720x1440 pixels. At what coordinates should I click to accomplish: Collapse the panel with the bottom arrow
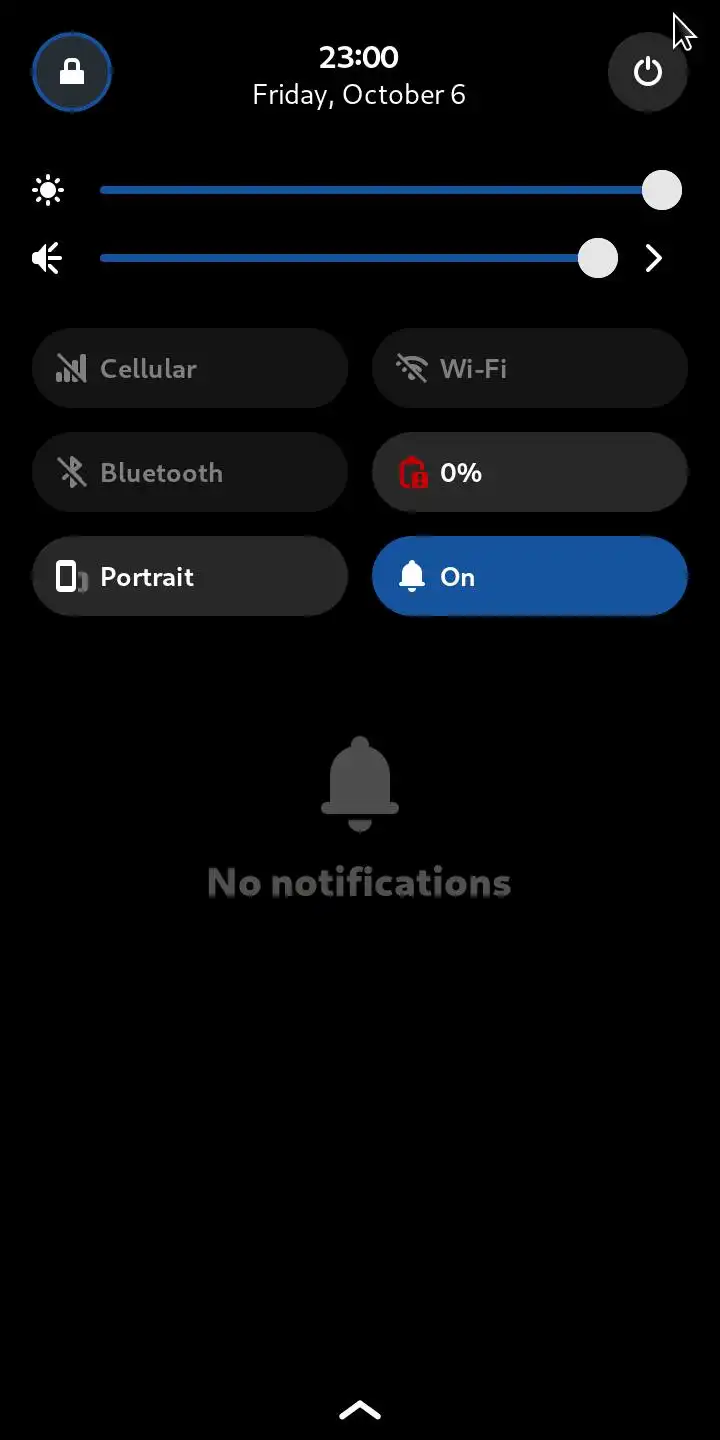pyautogui.click(x=360, y=1410)
